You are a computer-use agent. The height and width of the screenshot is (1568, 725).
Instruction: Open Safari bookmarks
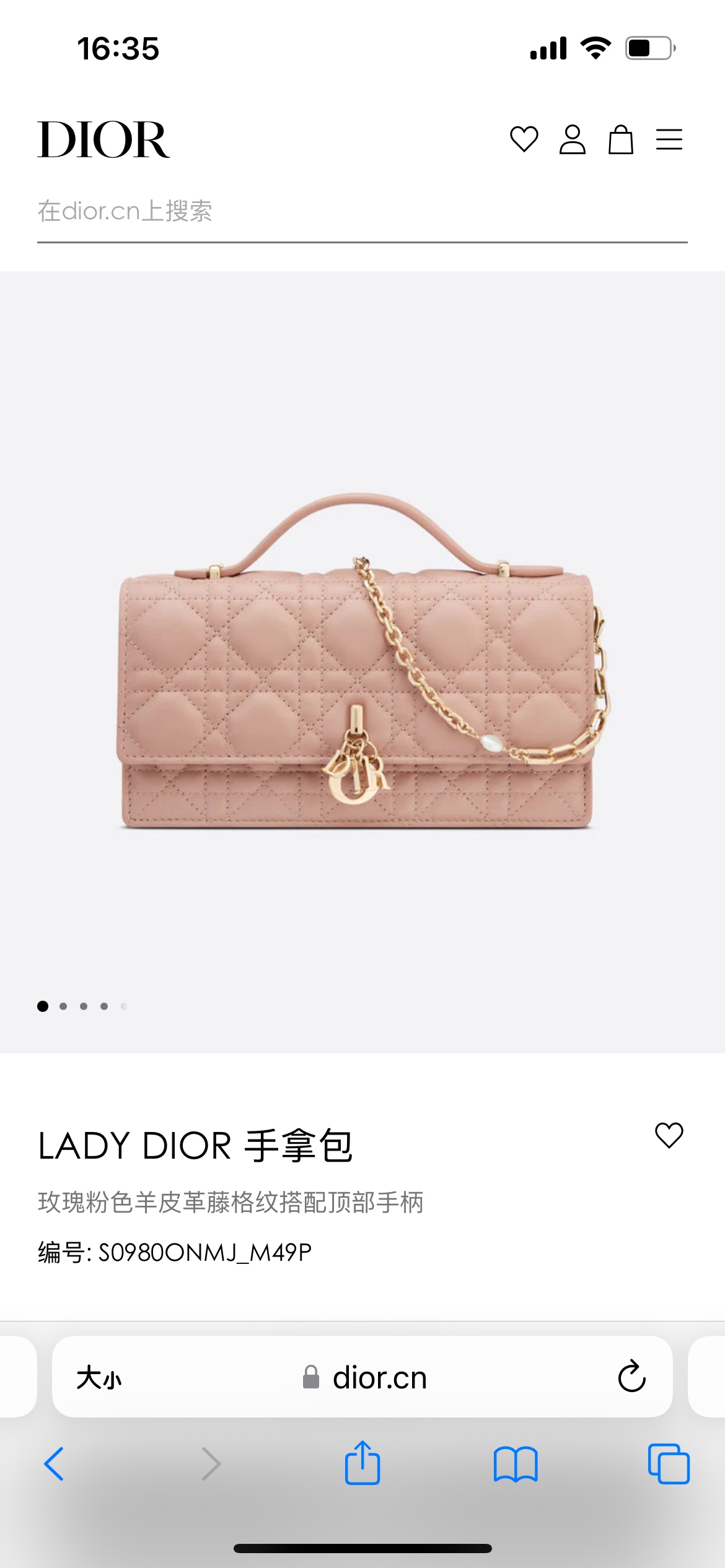click(516, 1464)
